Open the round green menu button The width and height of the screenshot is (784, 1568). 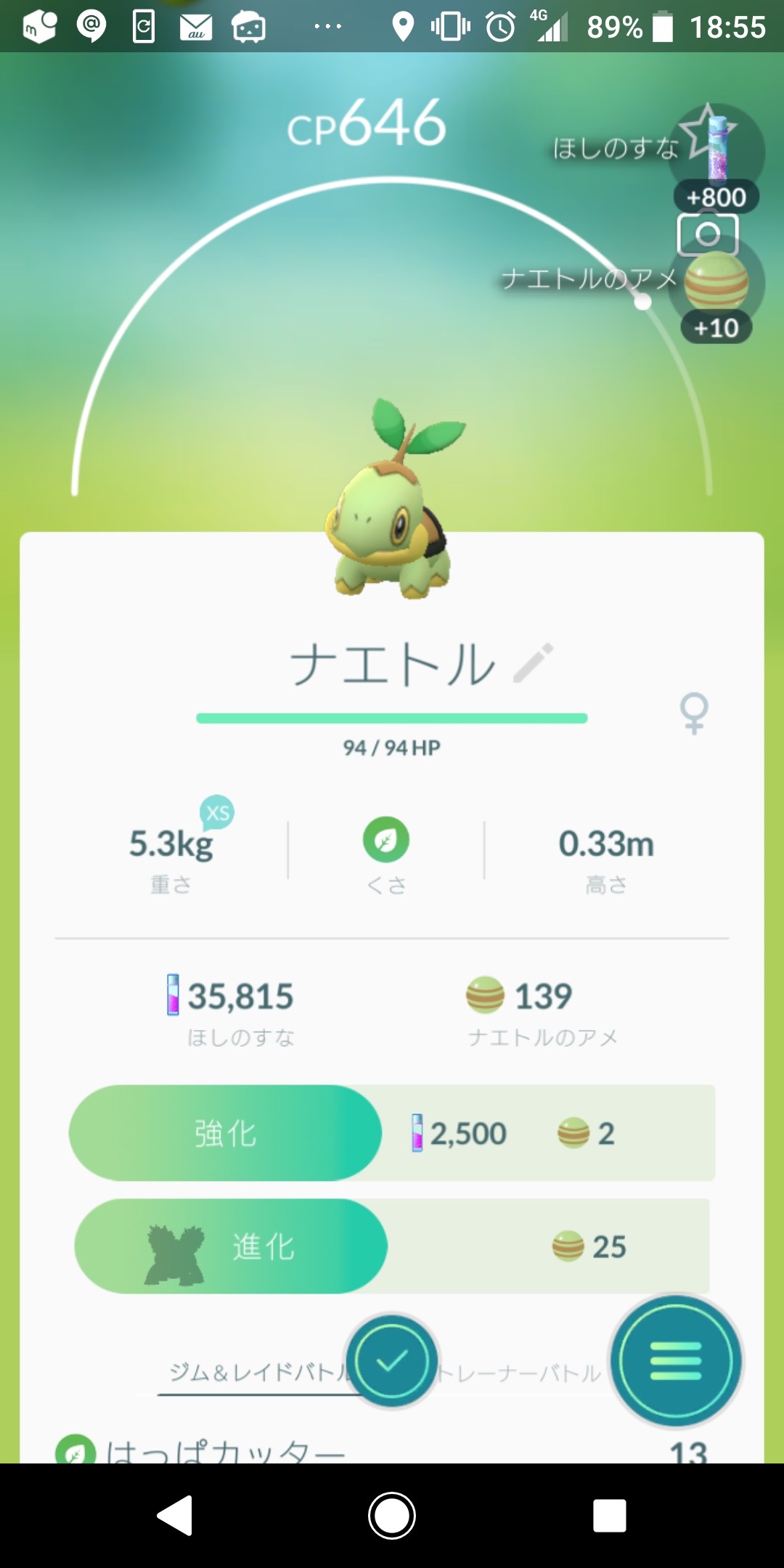pos(676,1361)
